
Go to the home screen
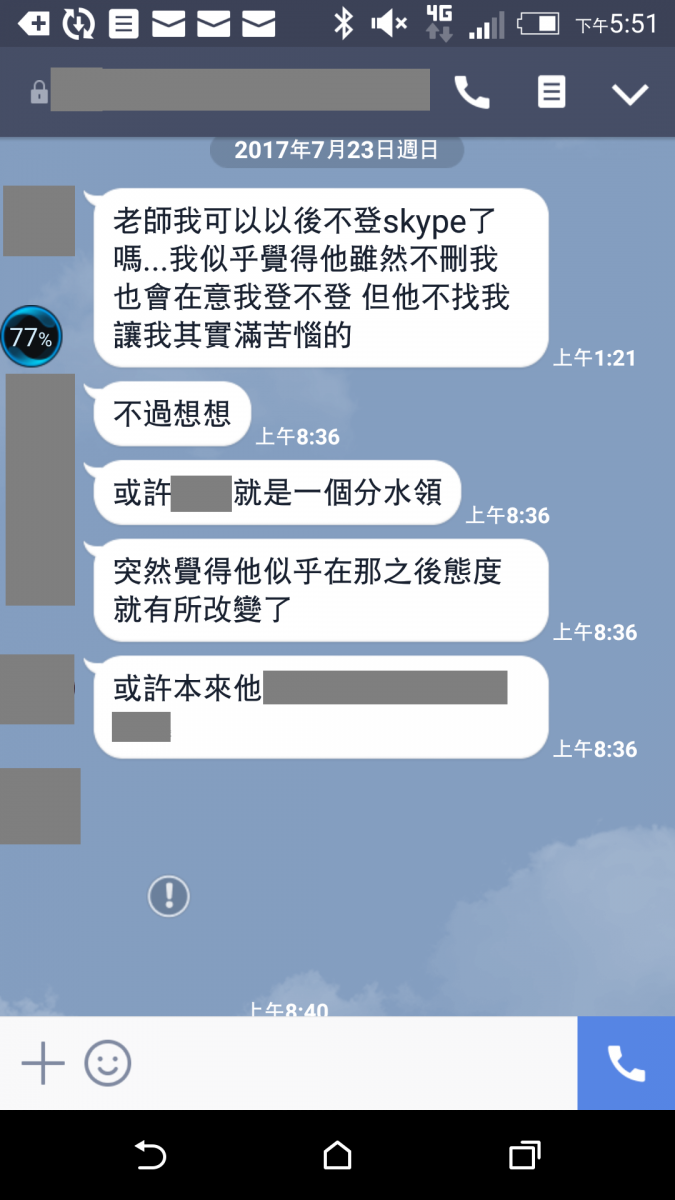pos(338,1156)
